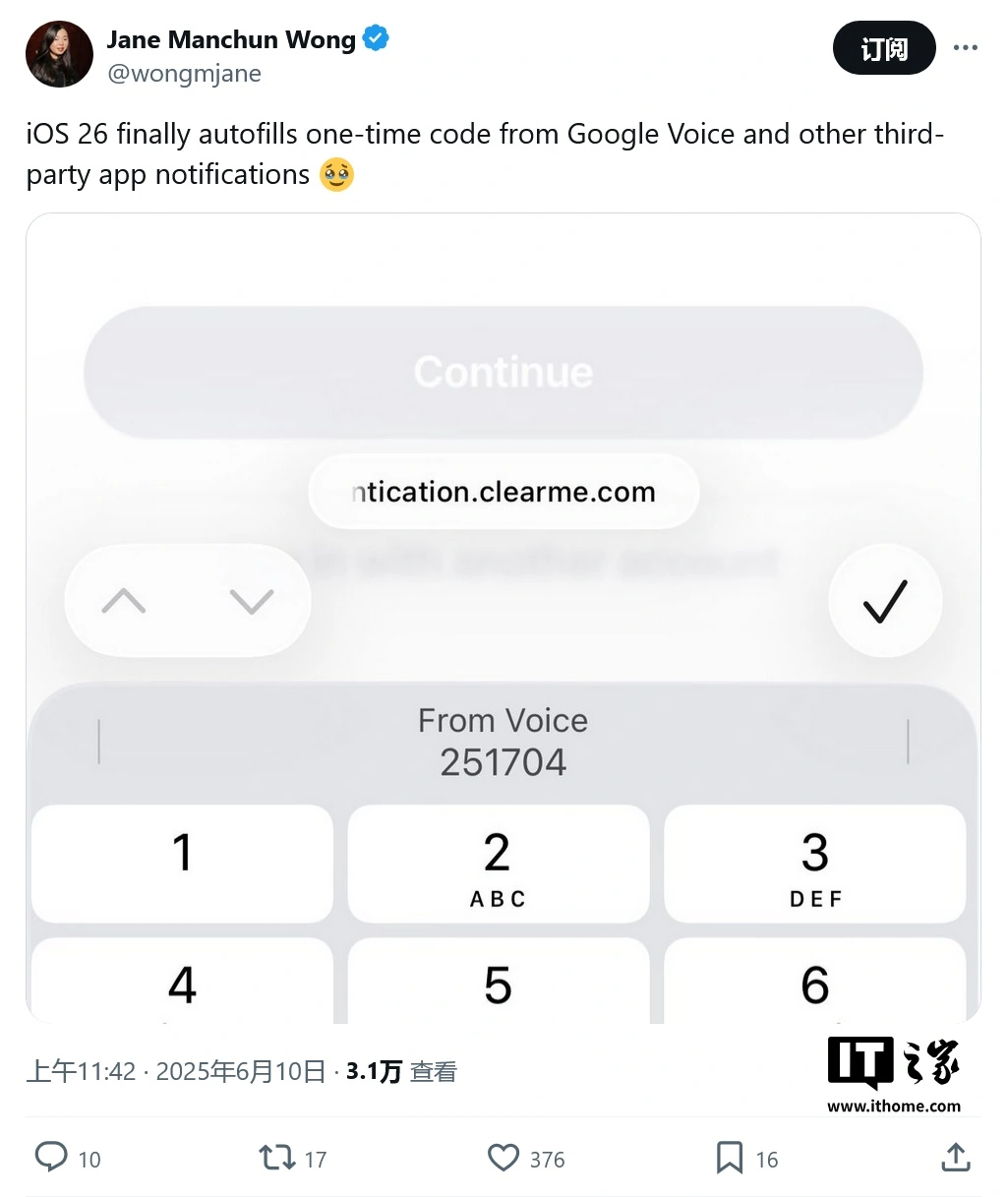Share this post
This screenshot has width=1008, height=1197.
point(955,1158)
